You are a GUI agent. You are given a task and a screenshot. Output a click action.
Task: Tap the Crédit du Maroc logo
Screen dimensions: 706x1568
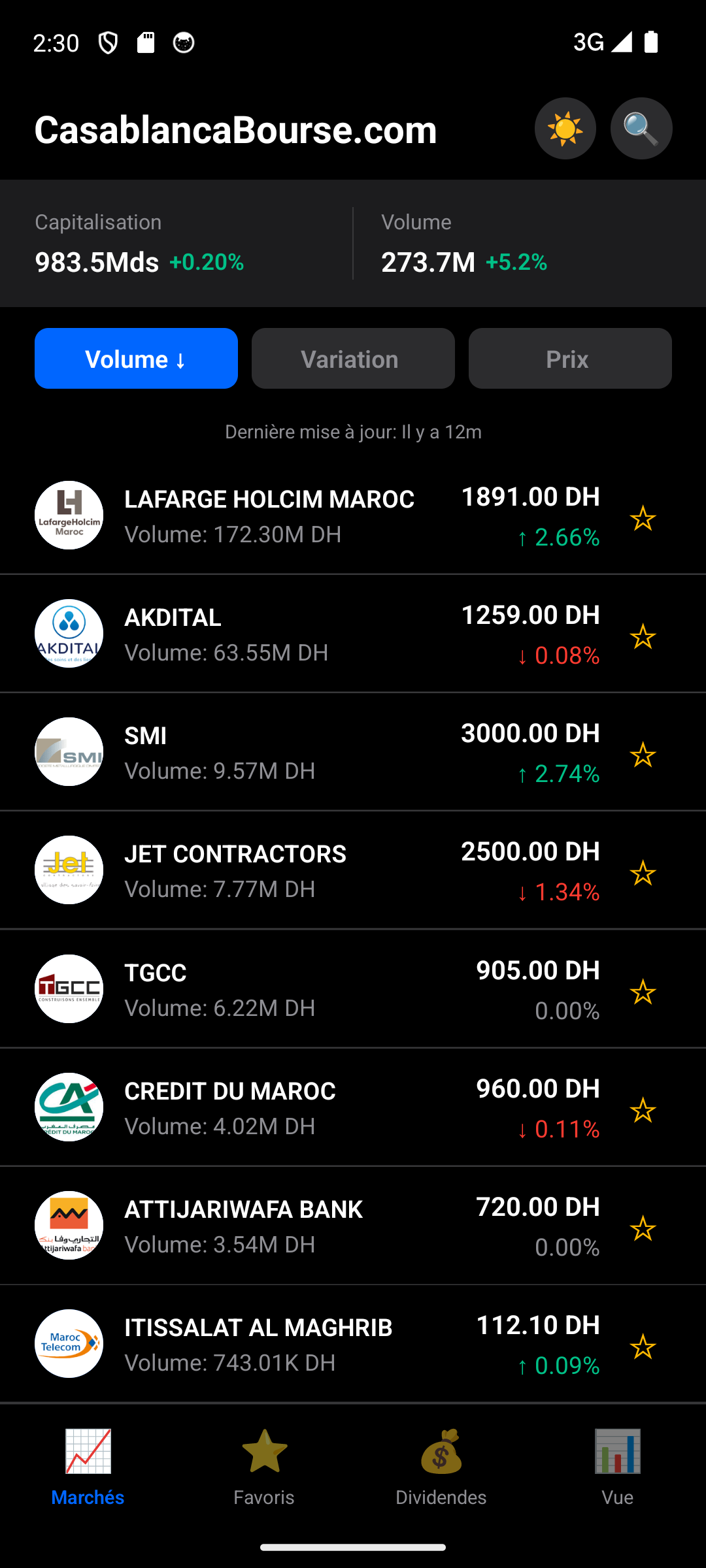pyautogui.click(x=68, y=1107)
